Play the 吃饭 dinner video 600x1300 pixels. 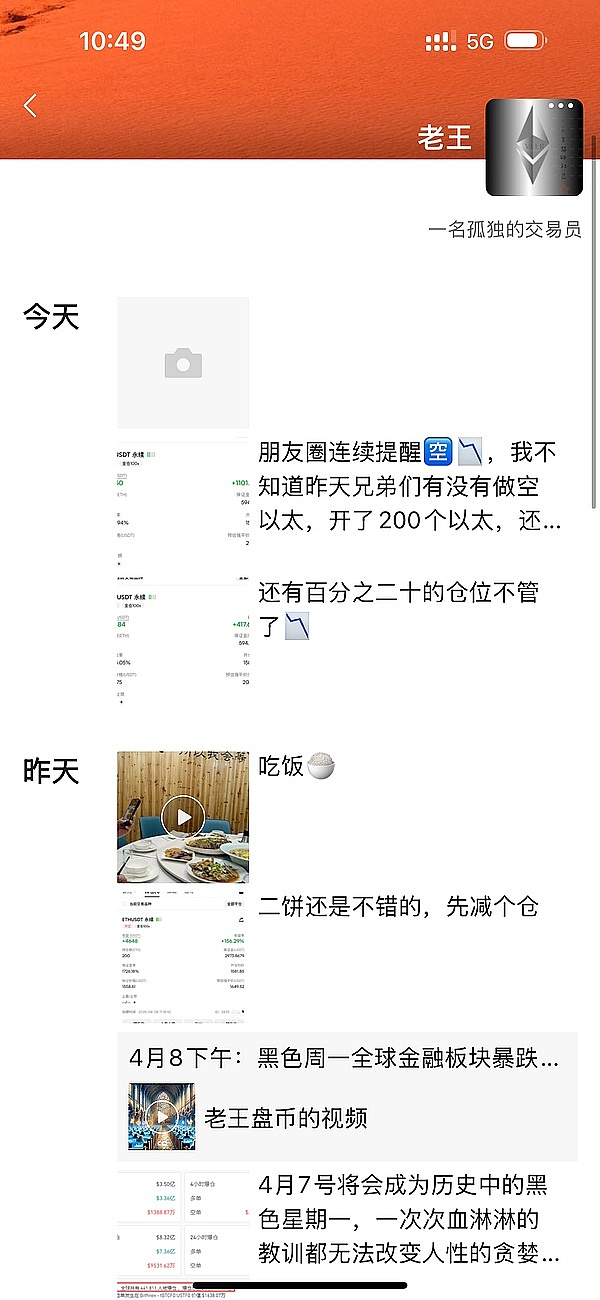pos(183,817)
